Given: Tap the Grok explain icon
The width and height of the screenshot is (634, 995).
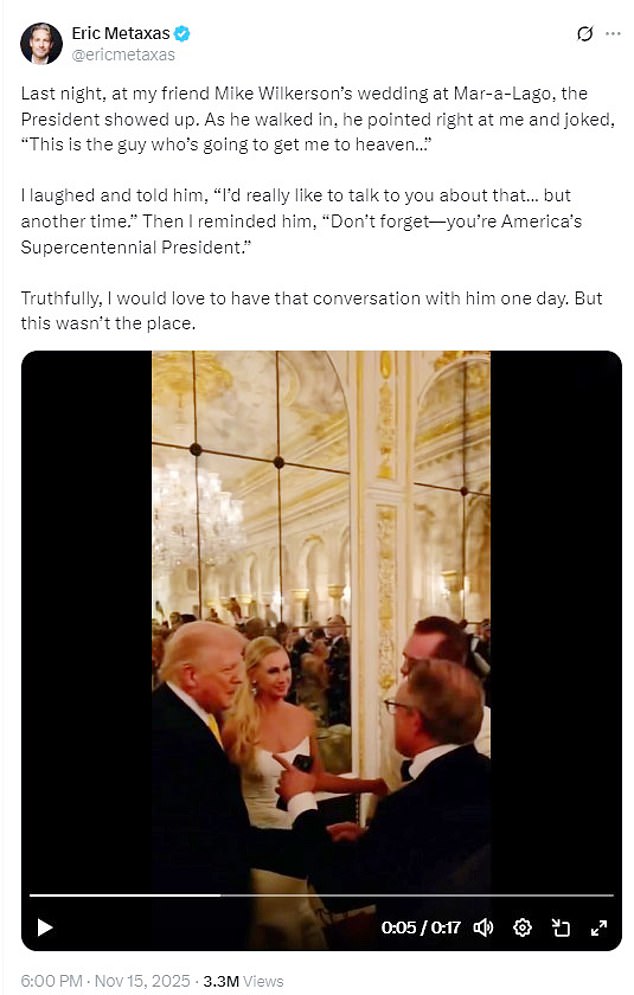Looking at the screenshot, I should (x=586, y=33).
